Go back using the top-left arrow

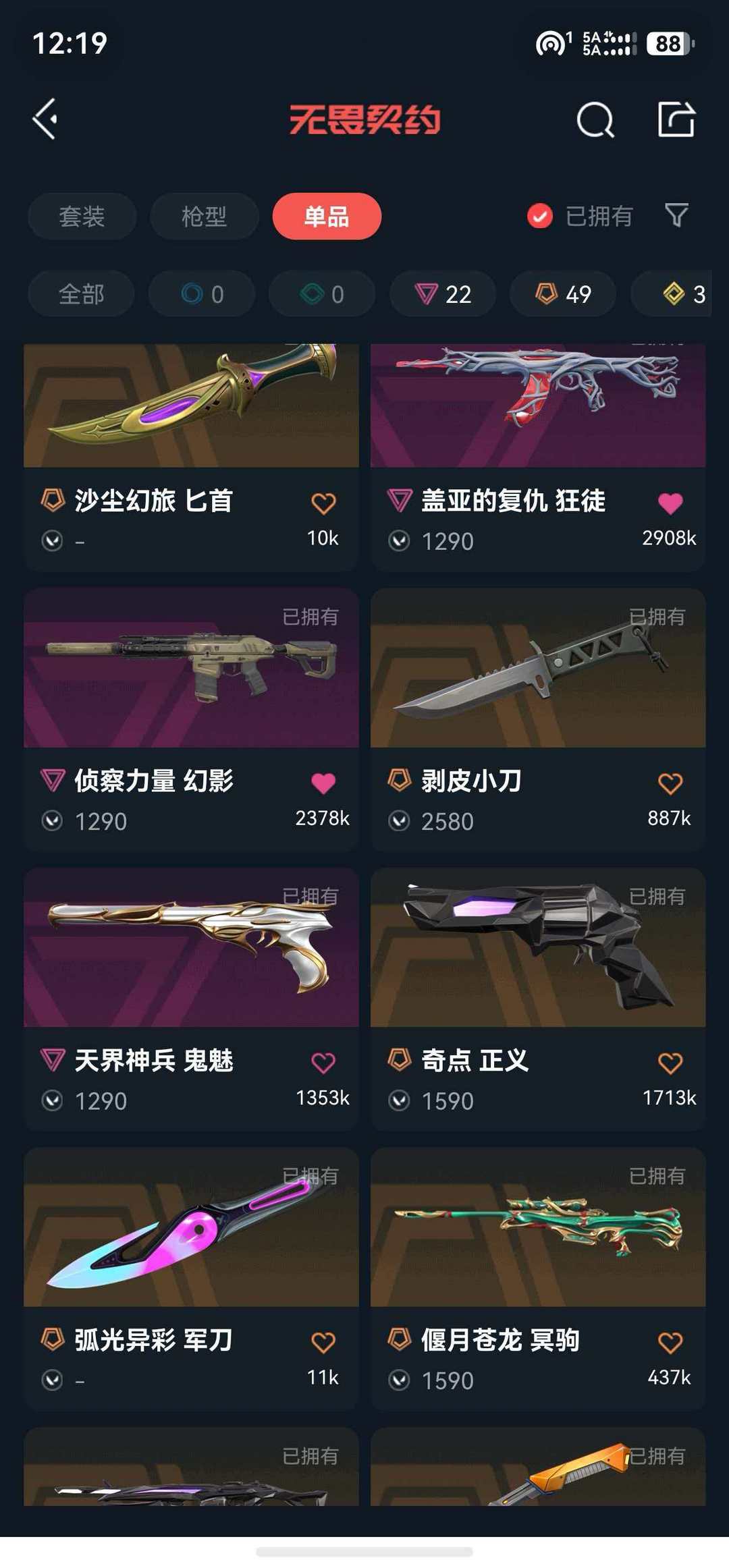tap(46, 119)
